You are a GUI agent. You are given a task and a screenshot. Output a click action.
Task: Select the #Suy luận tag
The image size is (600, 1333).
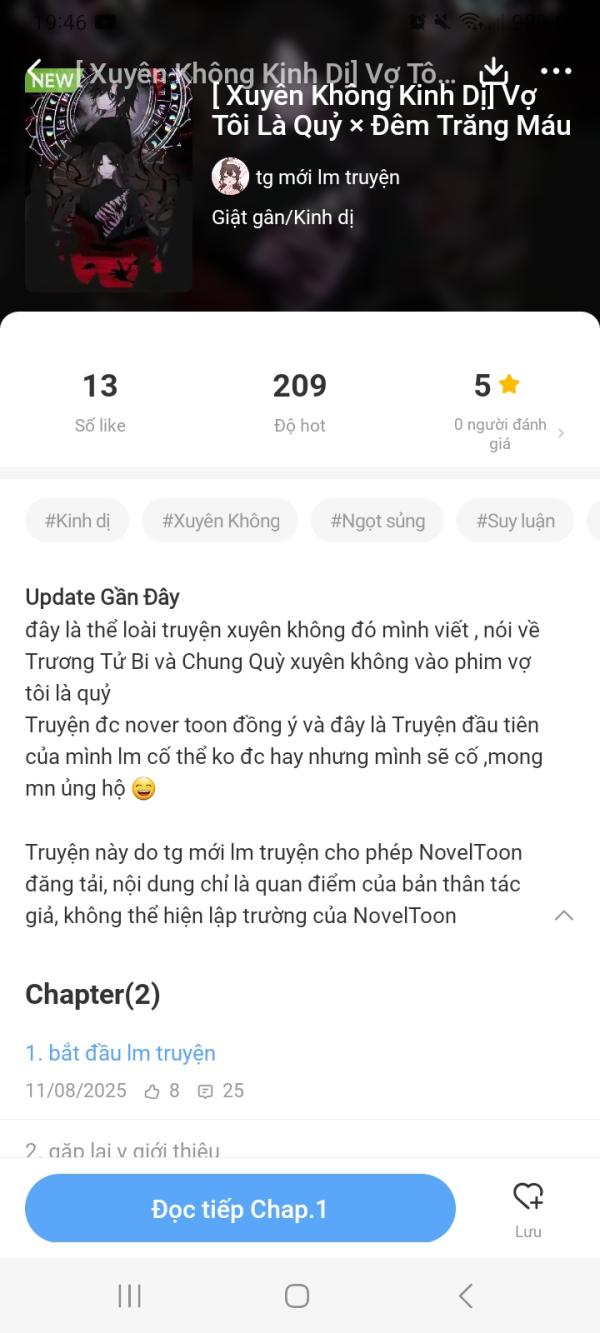click(x=514, y=520)
